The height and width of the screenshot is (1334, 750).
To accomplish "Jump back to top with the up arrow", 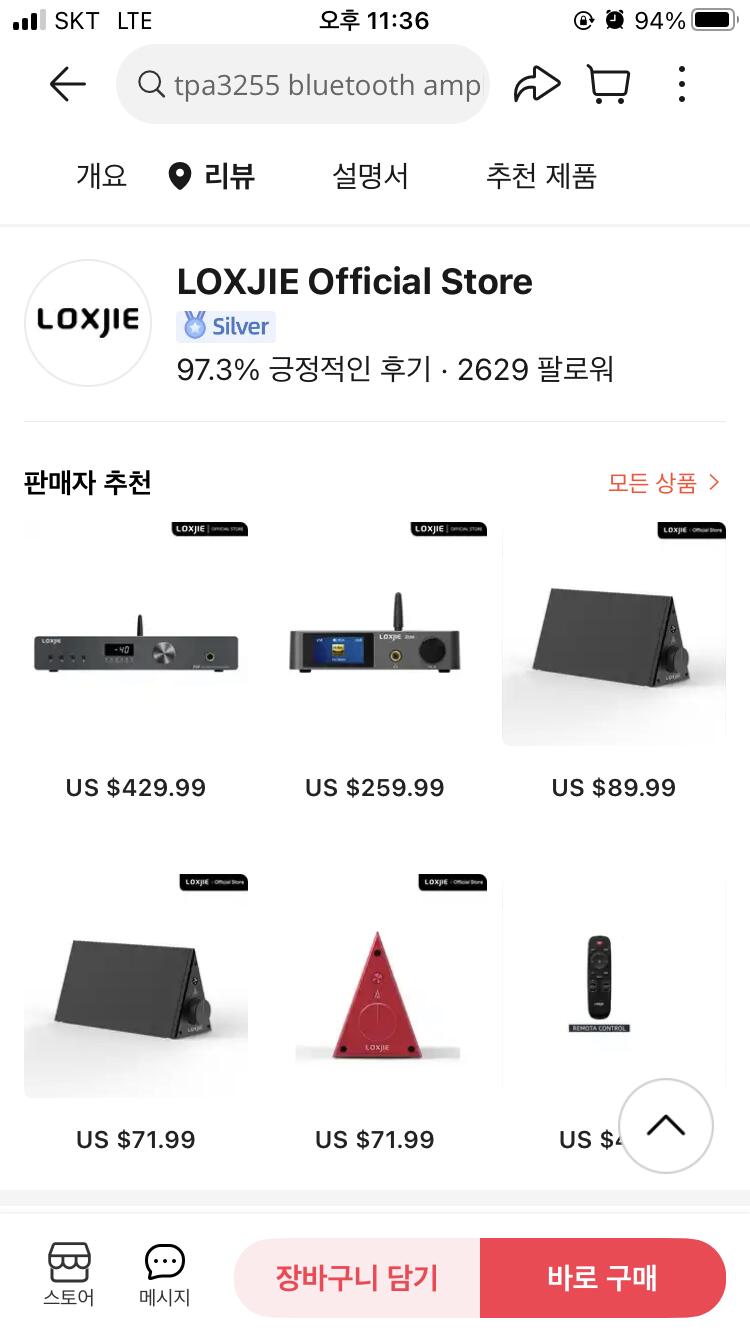I will pos(665,1125).
